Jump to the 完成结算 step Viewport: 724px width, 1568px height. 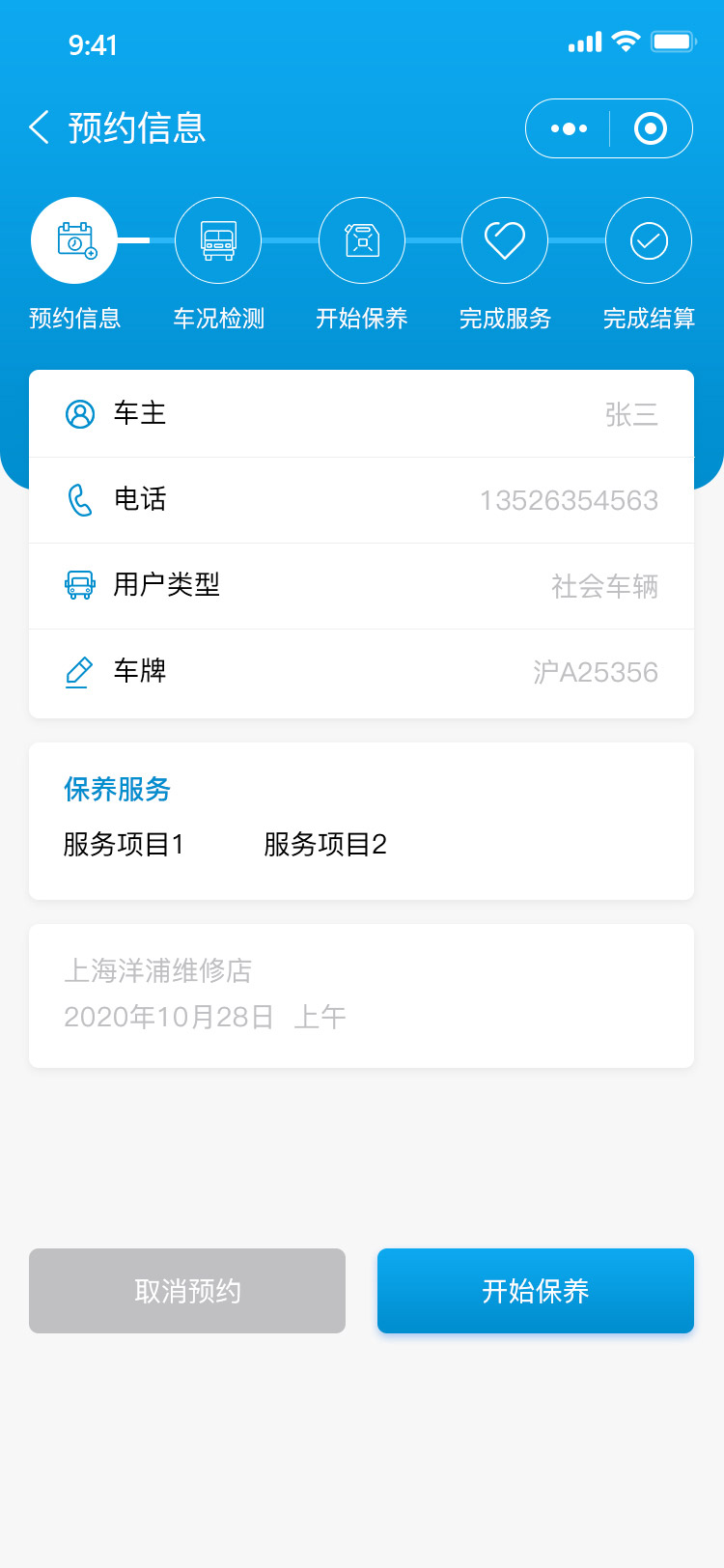pyautogui.click(x=649, y=240)
